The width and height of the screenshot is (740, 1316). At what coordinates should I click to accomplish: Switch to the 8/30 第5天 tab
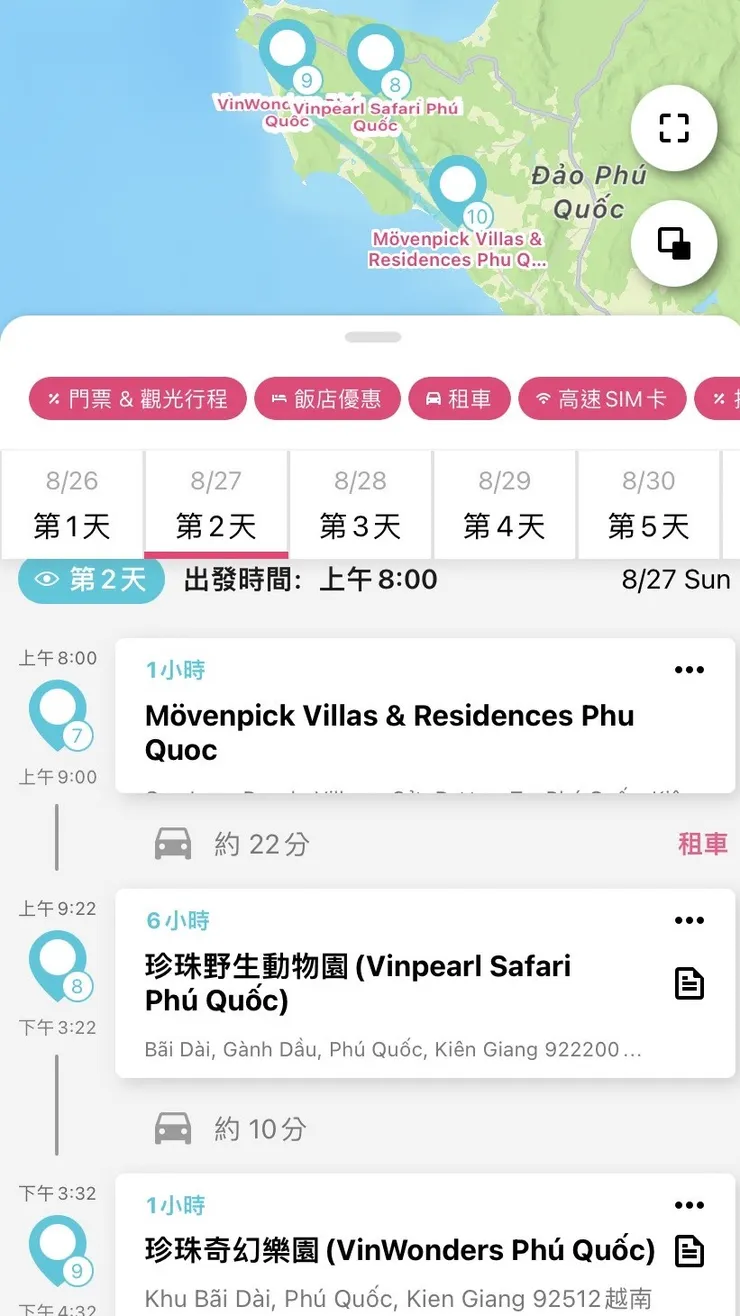649,504
